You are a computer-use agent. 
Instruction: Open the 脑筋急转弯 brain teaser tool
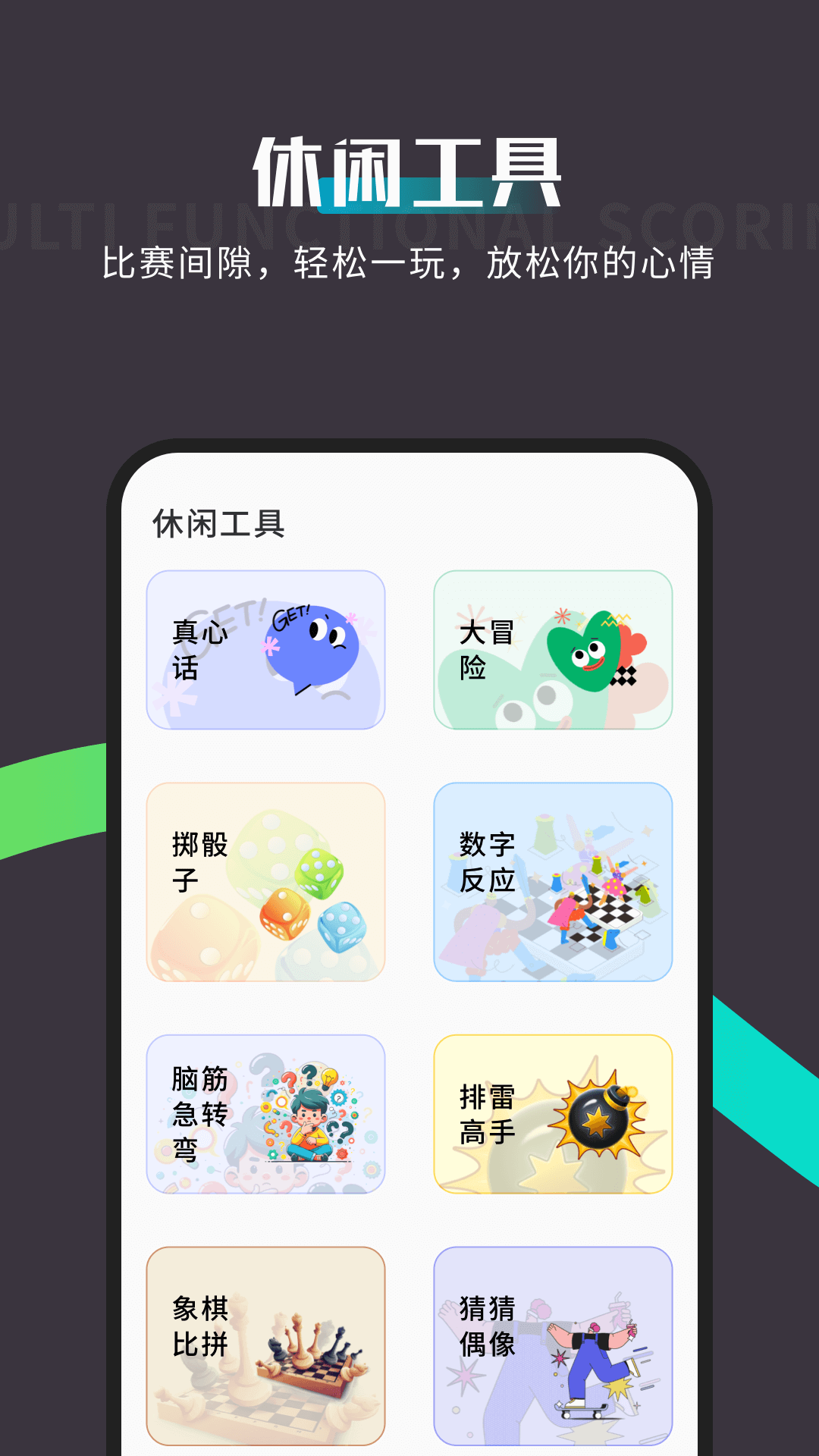point(266,1112)
